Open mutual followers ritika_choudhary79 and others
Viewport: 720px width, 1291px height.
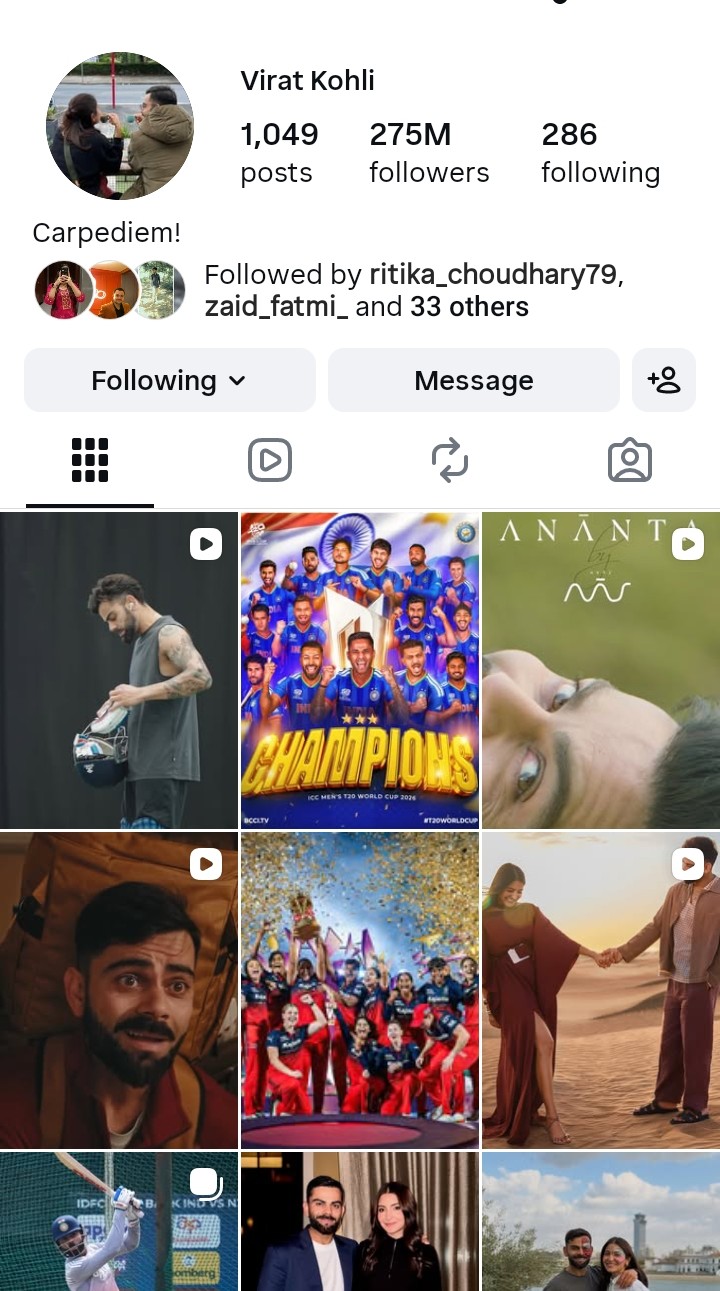tap(413, 290)
